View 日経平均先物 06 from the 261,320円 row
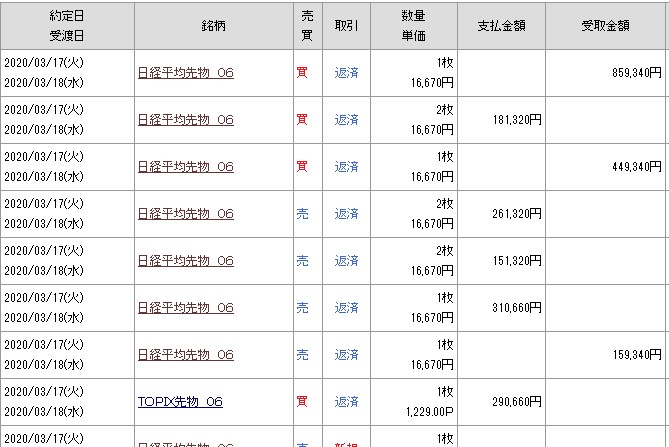The height and width of the screenshot is (447, 669). 185,214
